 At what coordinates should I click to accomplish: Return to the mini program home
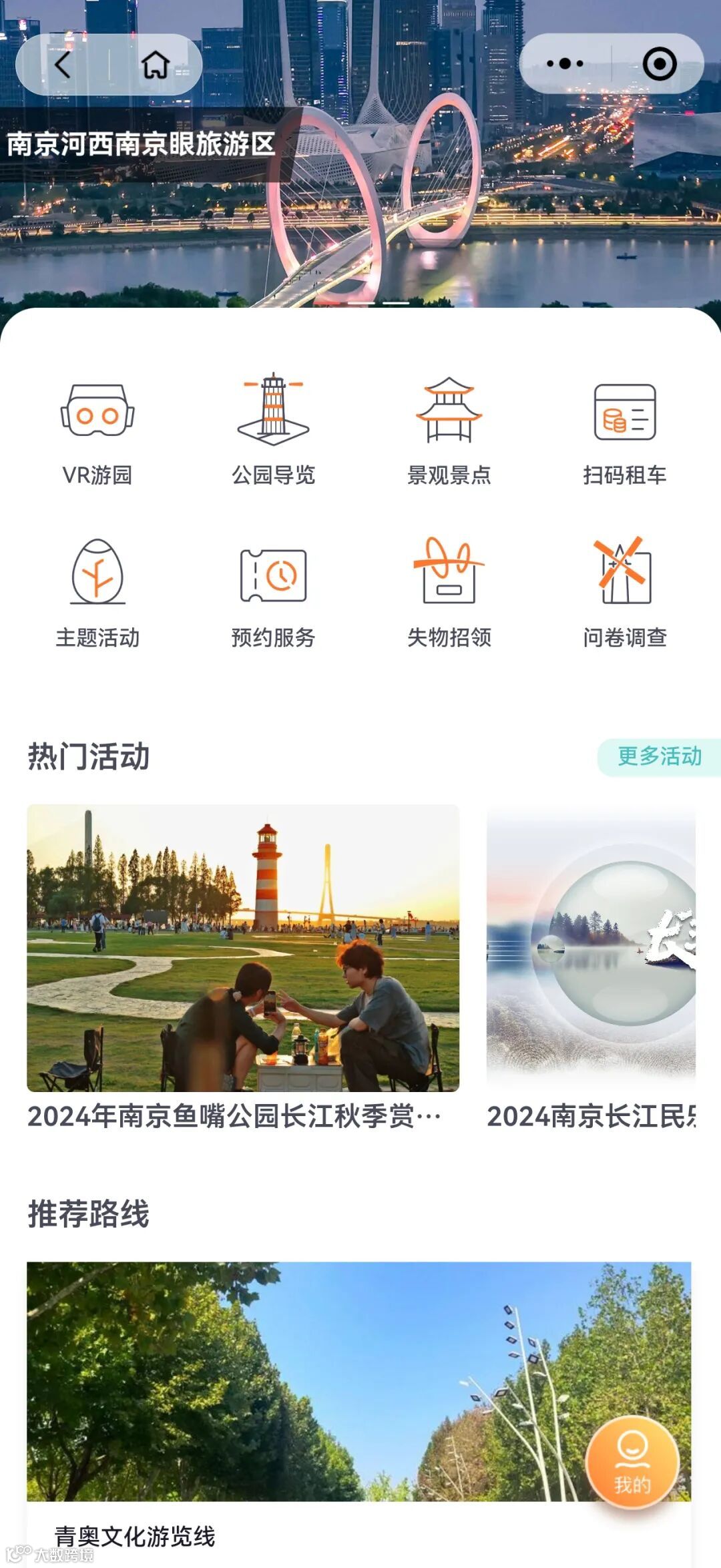[155, 65]
